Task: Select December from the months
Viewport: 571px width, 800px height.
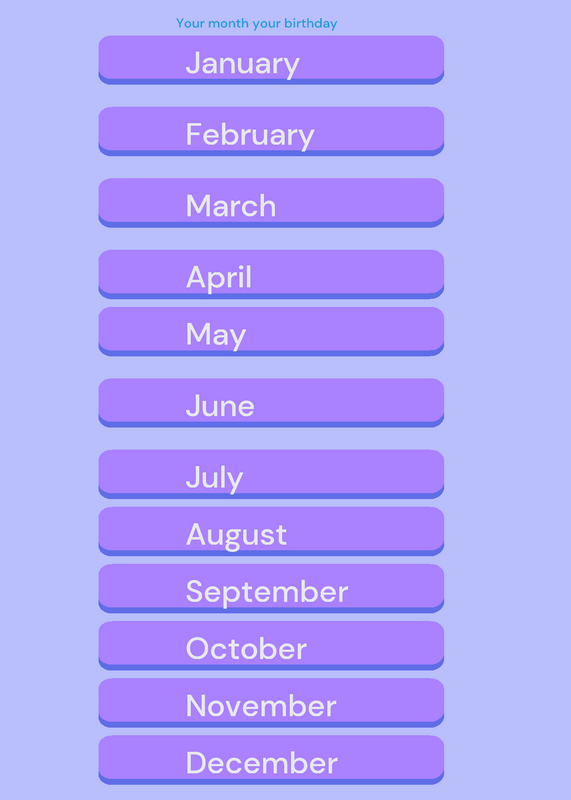Action: tap(271, 760)
